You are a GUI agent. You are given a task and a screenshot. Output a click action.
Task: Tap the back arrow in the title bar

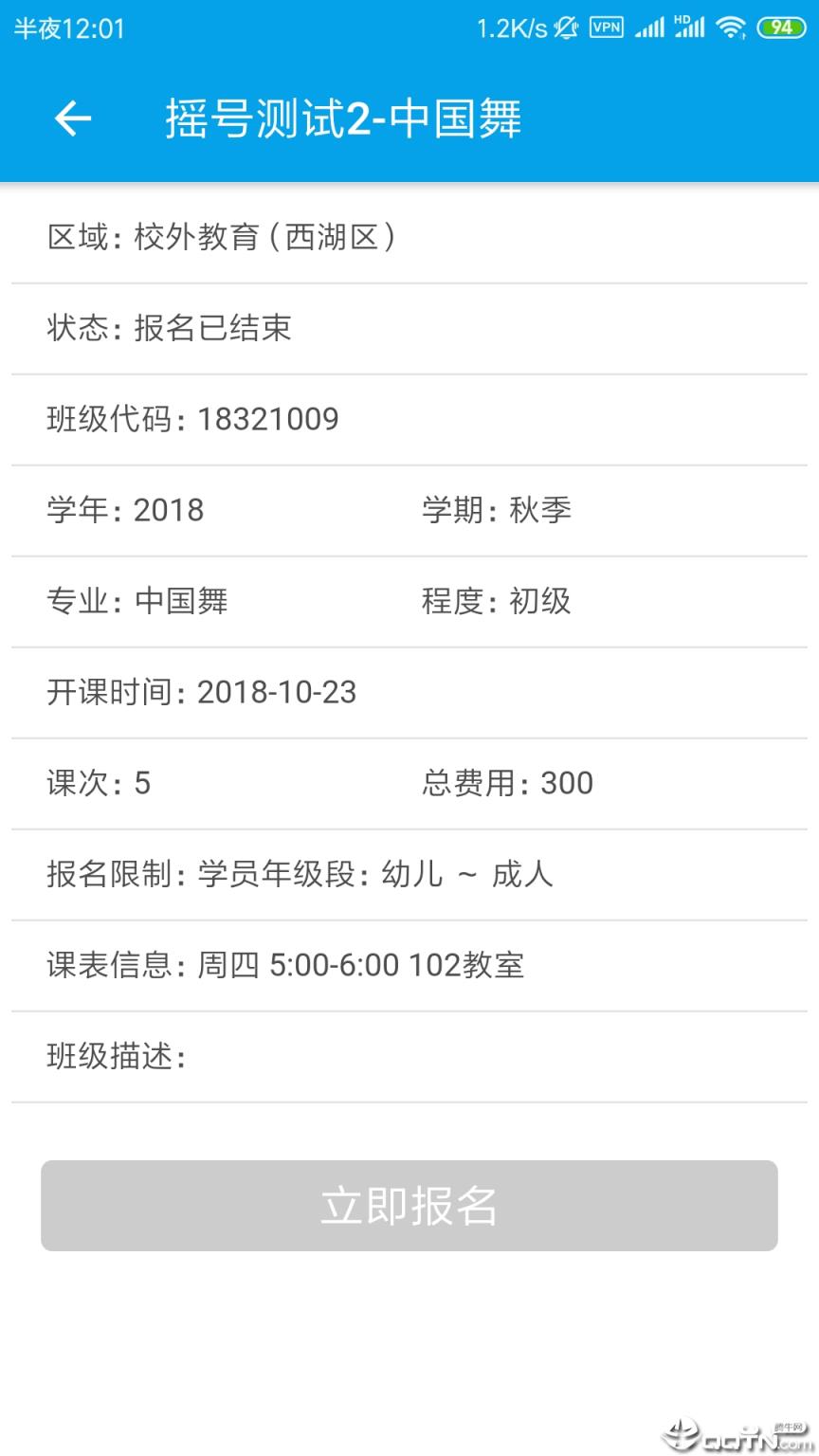click(x=71, y=118)
